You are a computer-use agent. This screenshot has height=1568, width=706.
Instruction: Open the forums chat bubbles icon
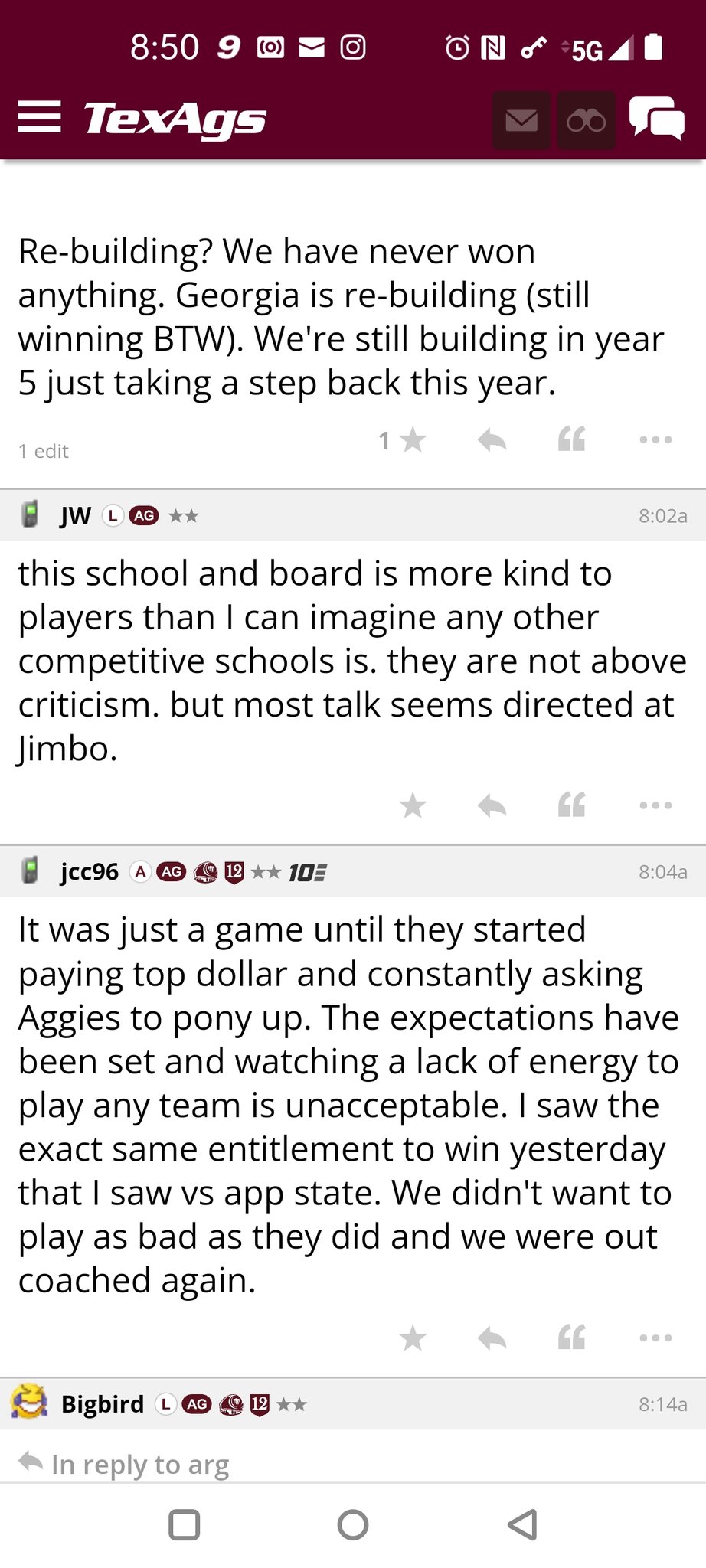[x=657, y=119]
